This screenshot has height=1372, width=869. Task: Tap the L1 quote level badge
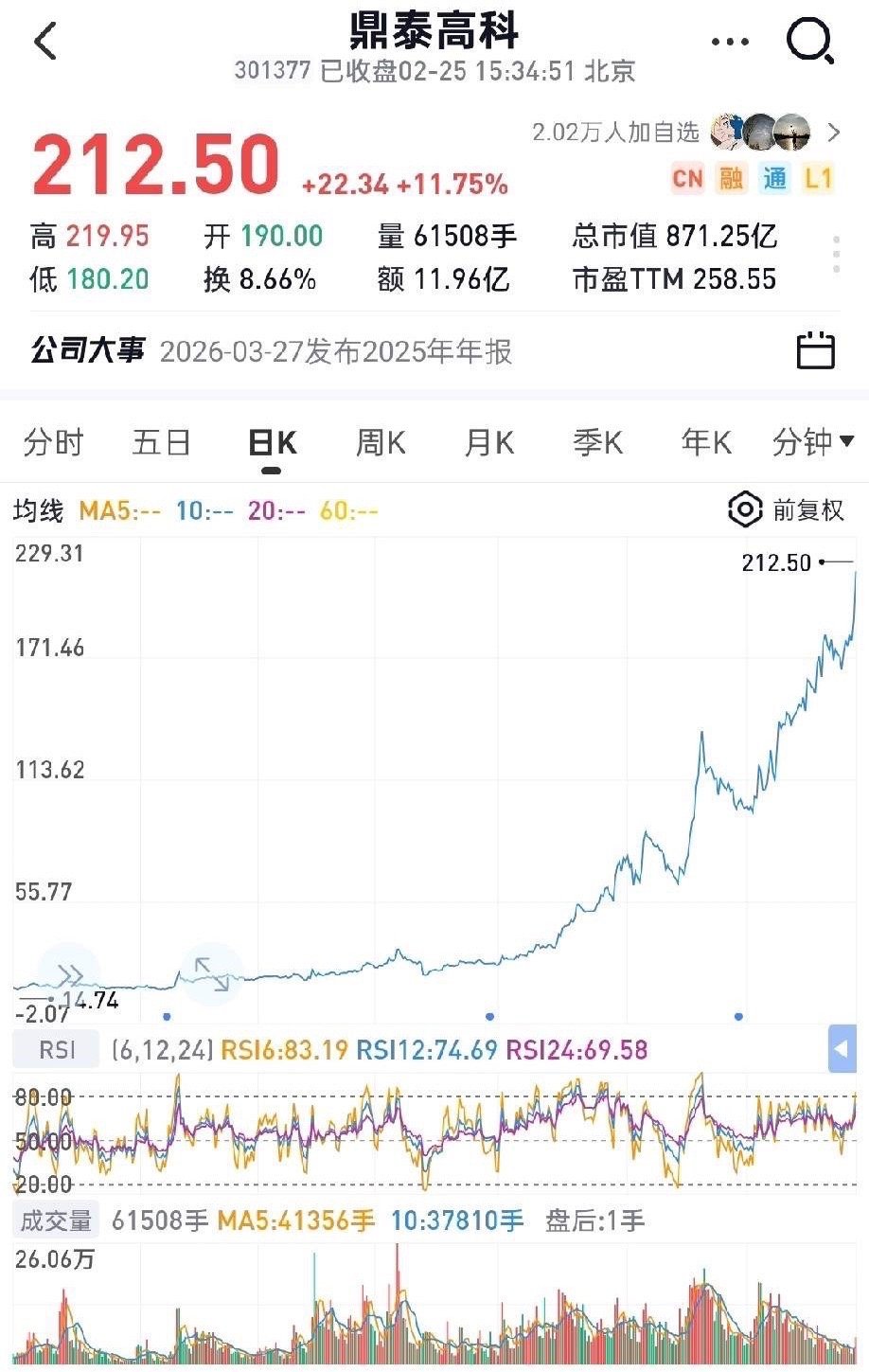(820, 177)
